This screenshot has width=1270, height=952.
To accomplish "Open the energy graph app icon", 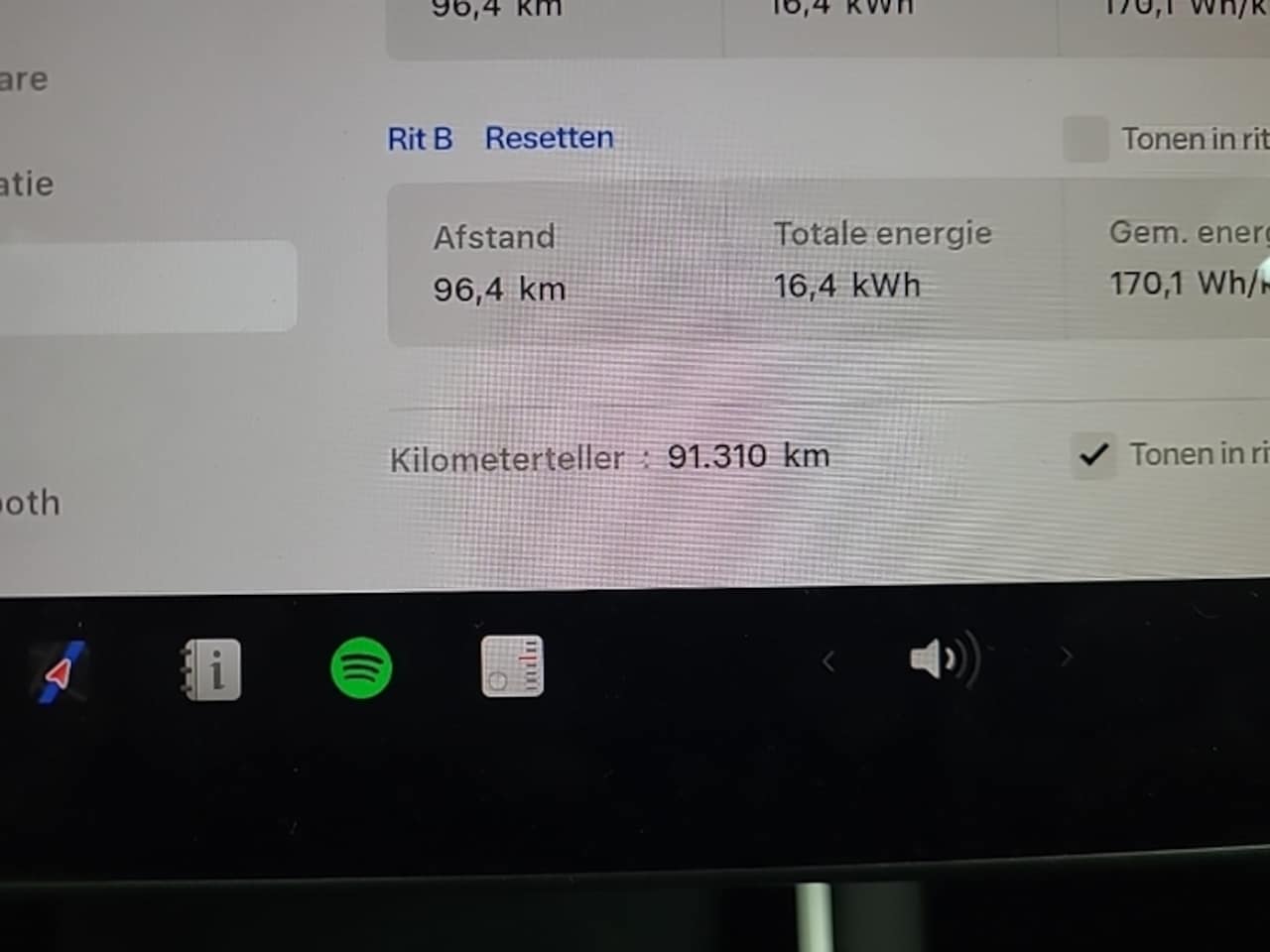I will coord(512,666).
